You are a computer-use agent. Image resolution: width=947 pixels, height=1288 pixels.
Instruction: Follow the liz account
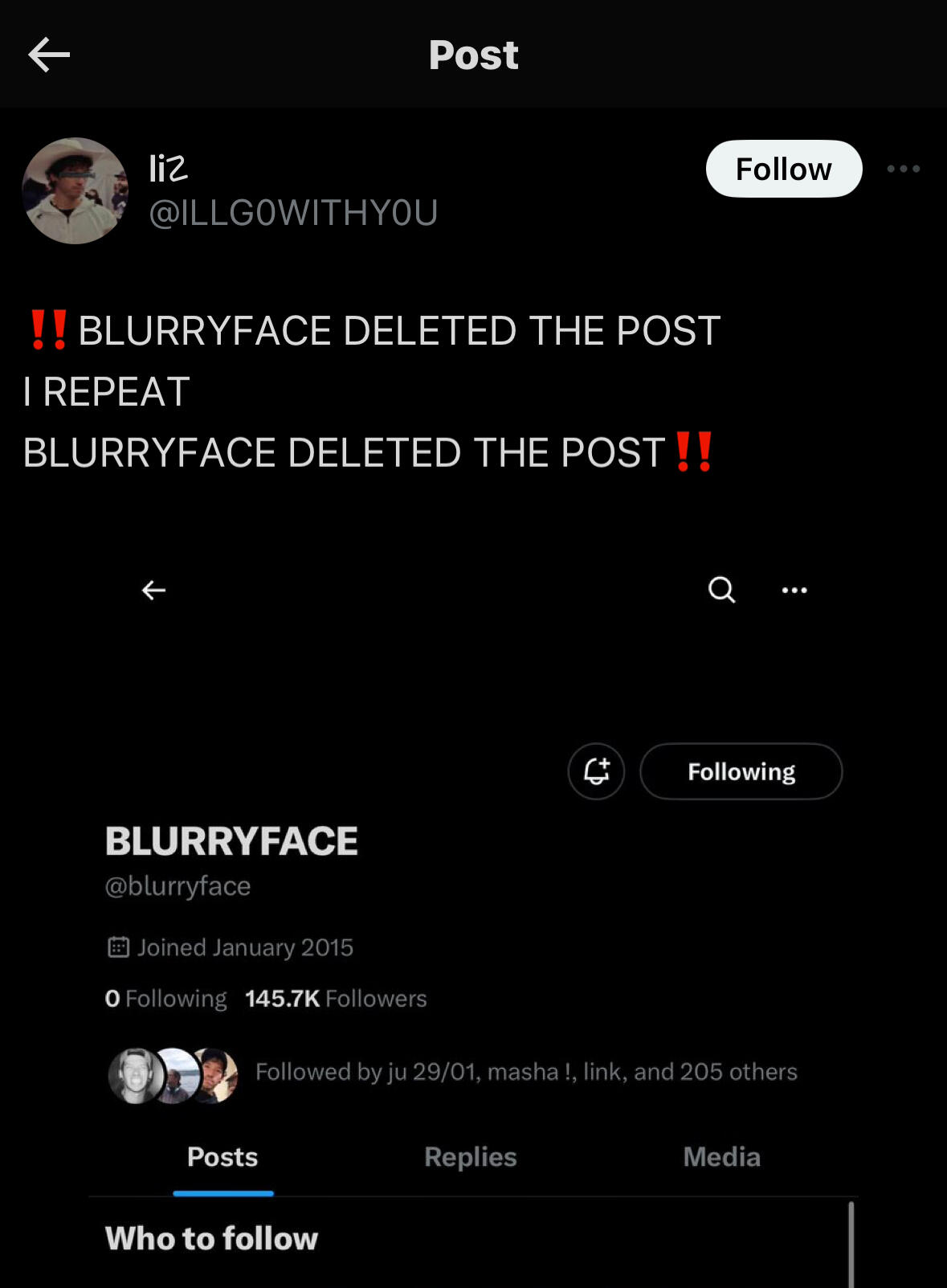(783, 169)
